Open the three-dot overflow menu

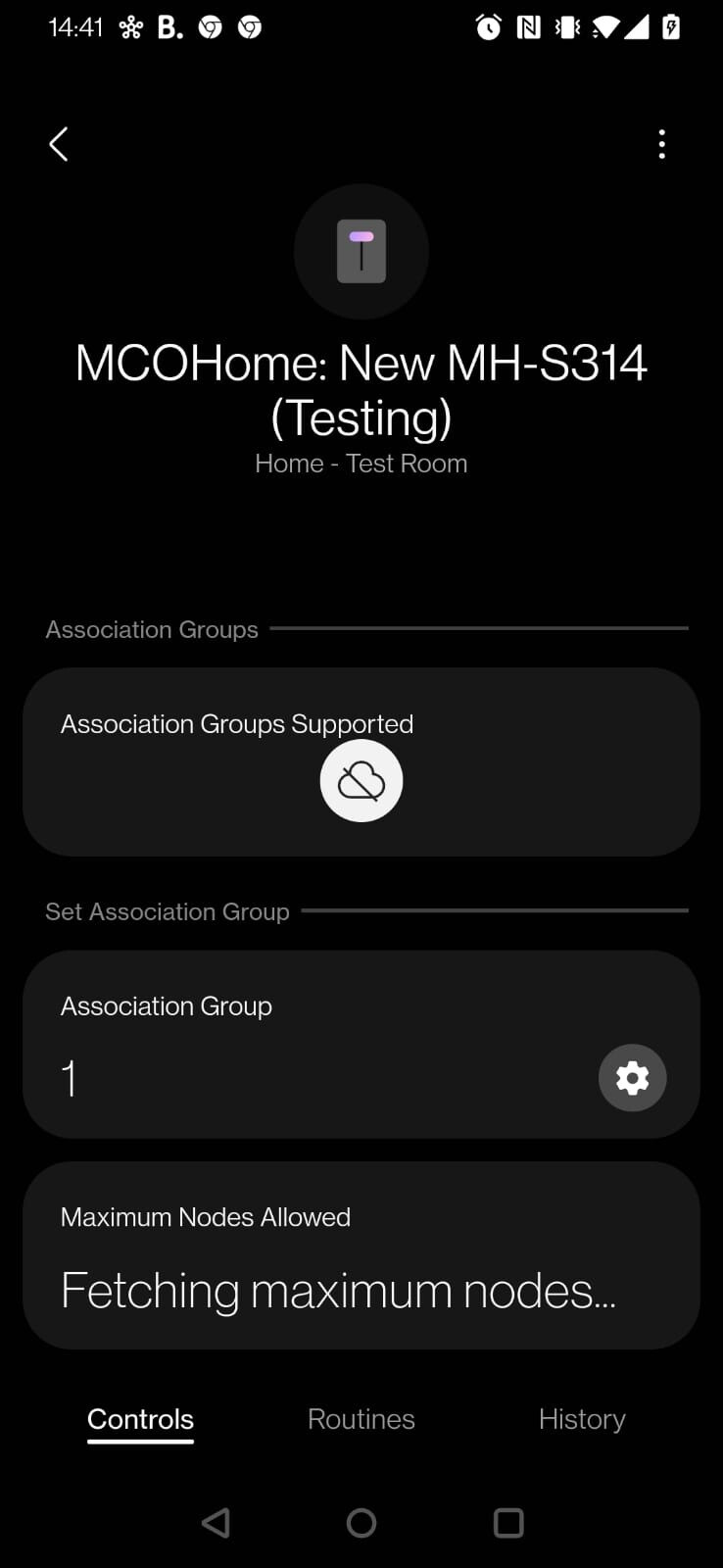[x=662, y=144]
